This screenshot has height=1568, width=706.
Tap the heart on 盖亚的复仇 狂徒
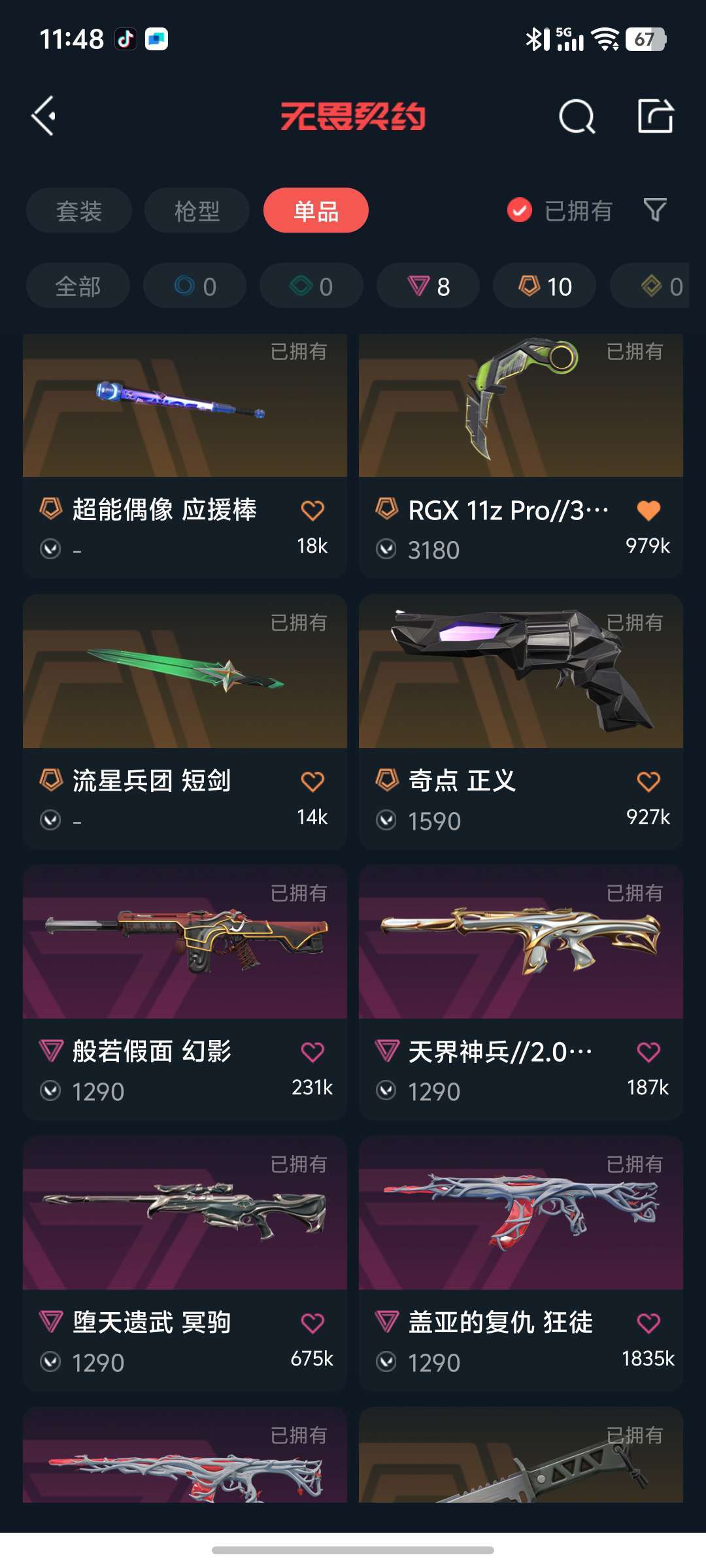tap(648, 1323)
